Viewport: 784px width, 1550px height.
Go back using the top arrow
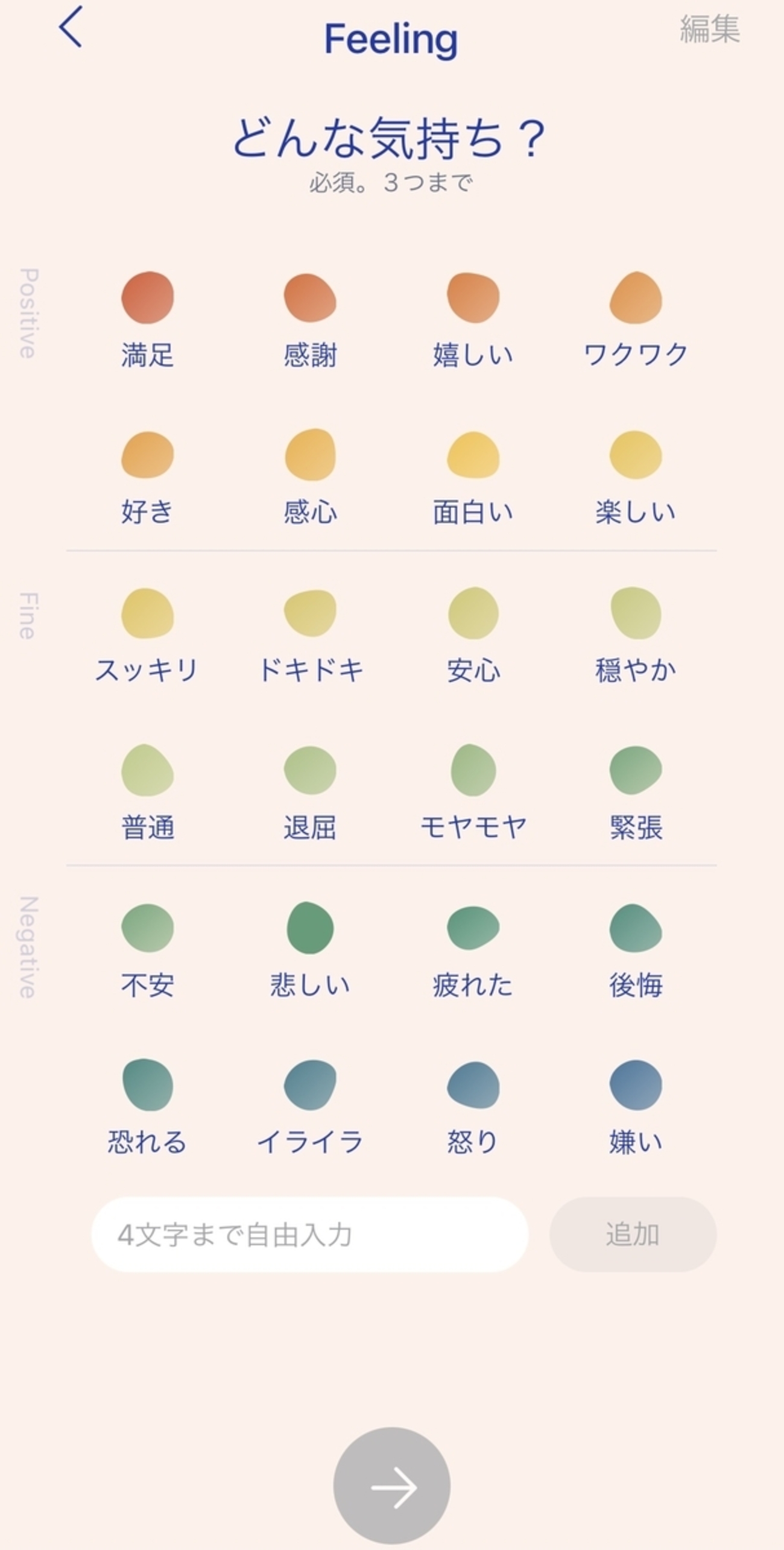[71, 27]
